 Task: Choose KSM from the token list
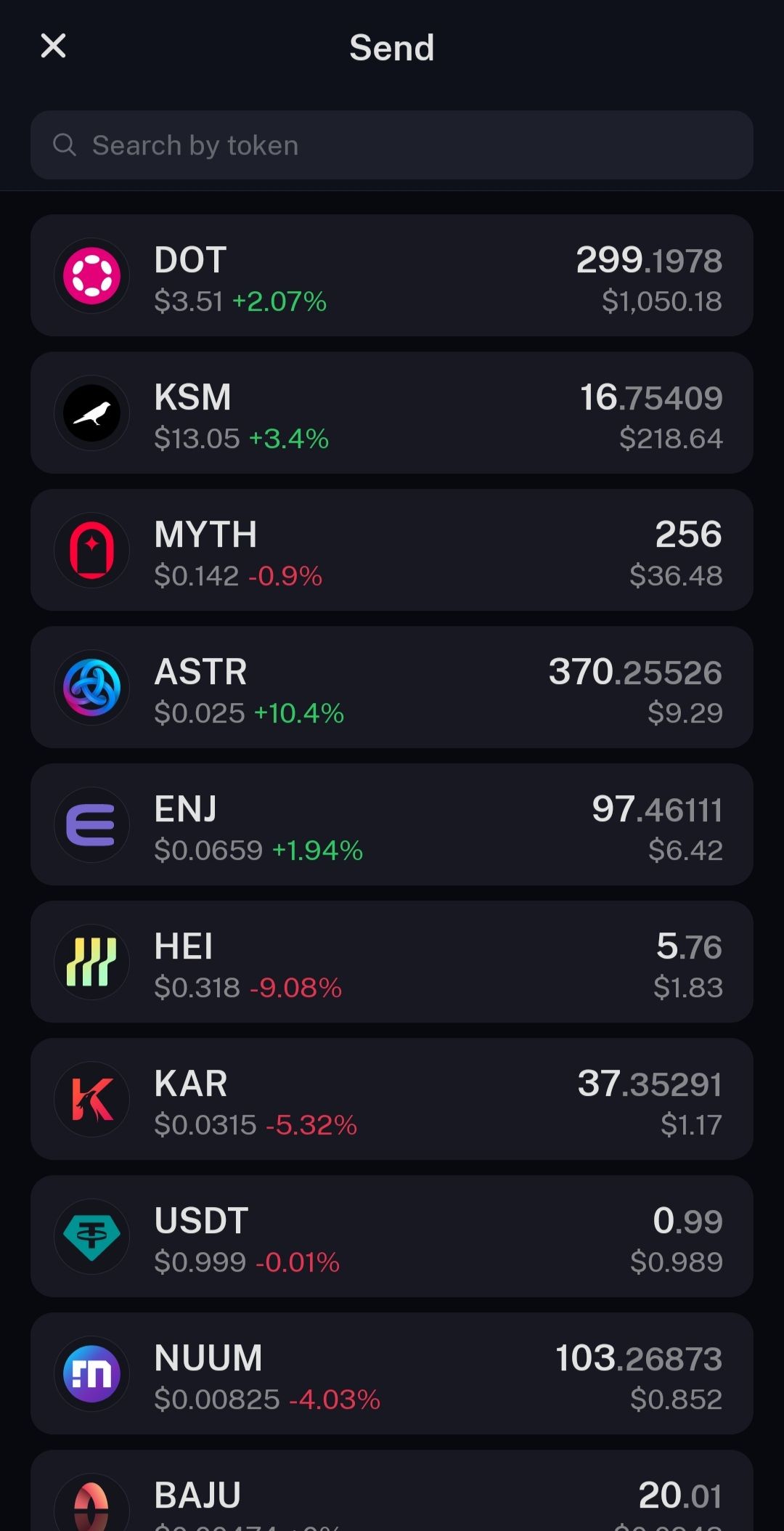tap(392, 413)
